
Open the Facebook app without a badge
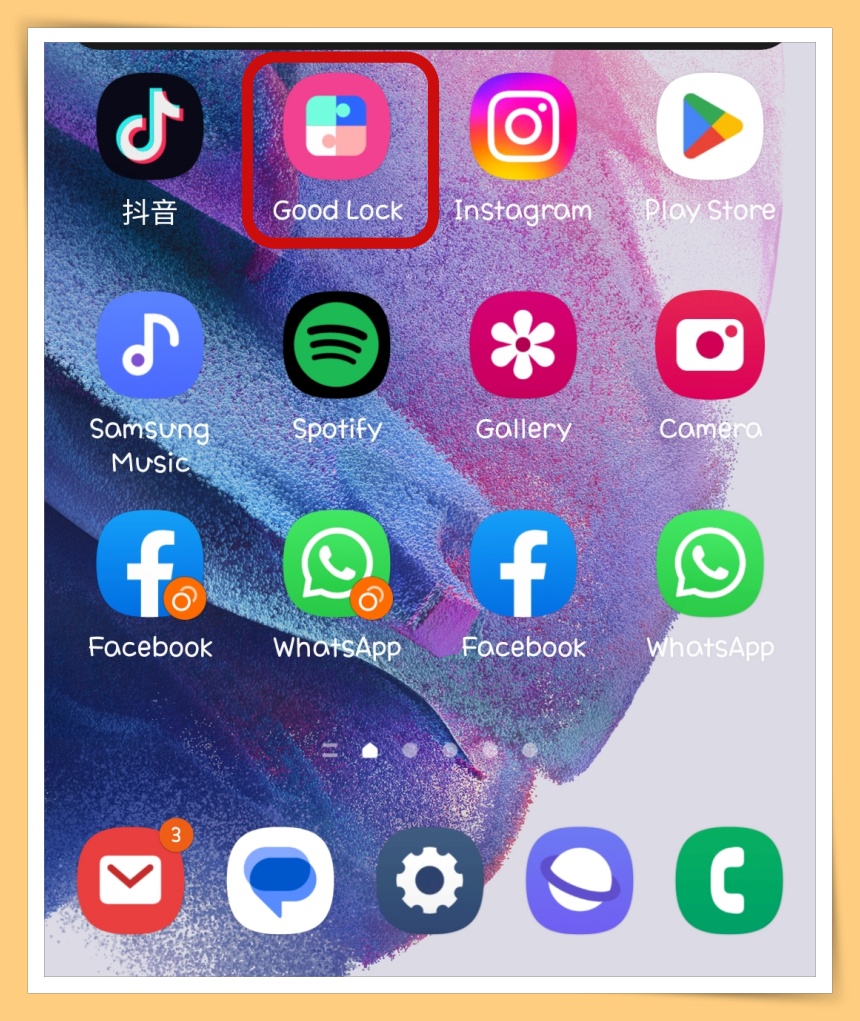pyautogui.click(x=523, y=564)
